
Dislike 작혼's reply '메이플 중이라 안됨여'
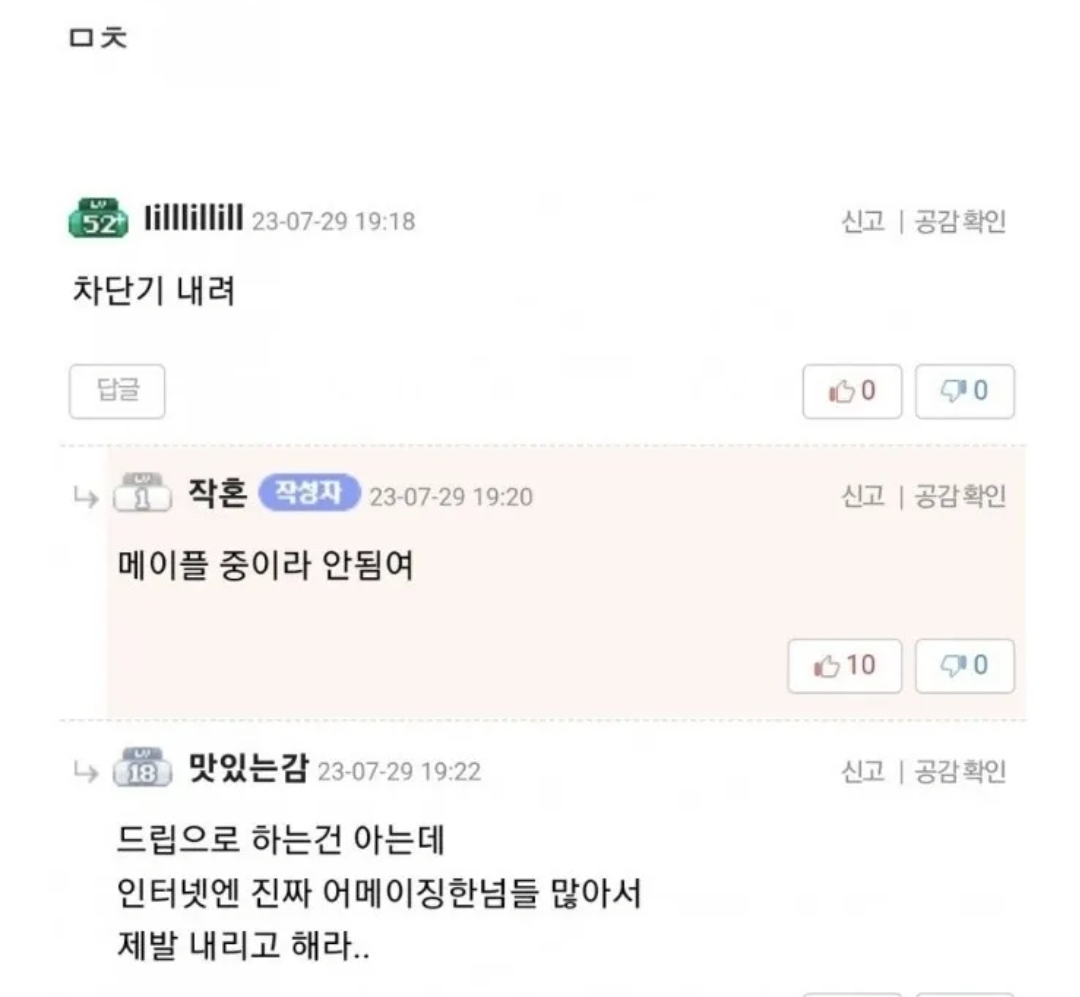pos(964,666)
